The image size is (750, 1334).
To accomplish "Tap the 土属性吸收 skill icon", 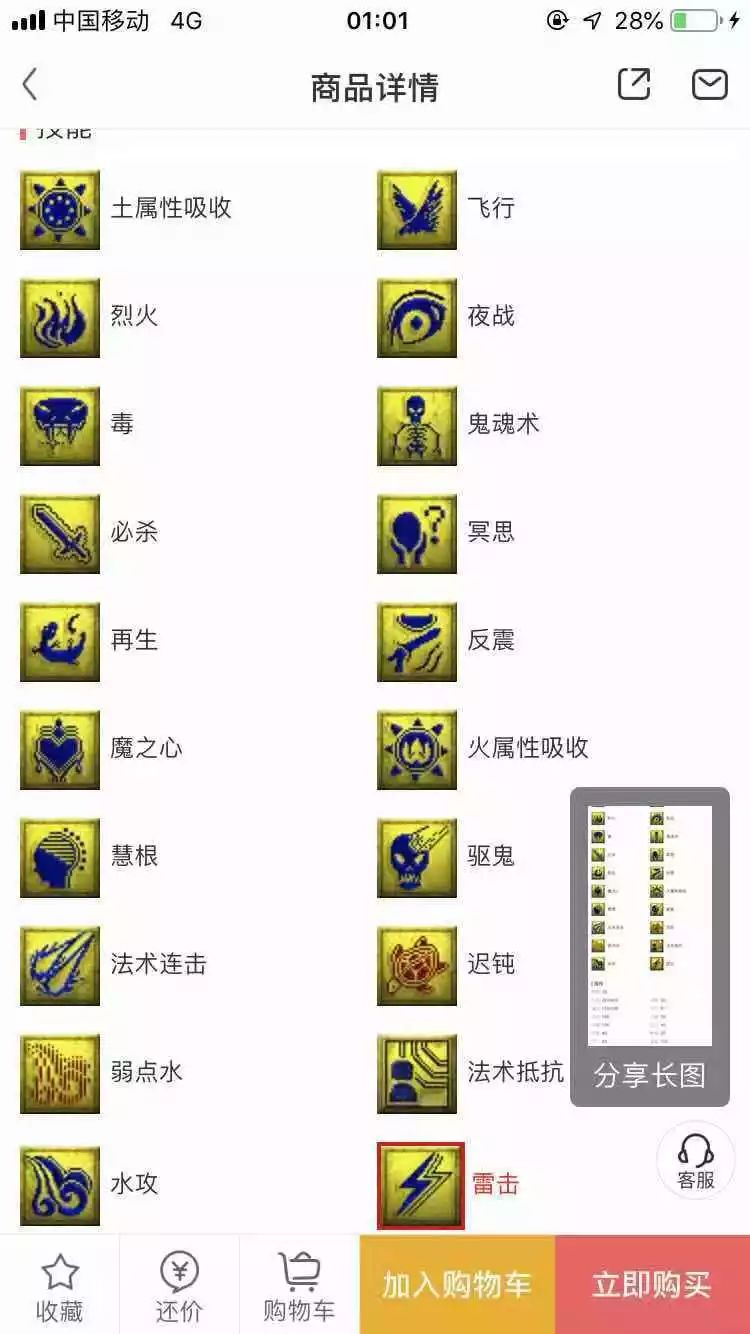I will click(x=60, y=209).
